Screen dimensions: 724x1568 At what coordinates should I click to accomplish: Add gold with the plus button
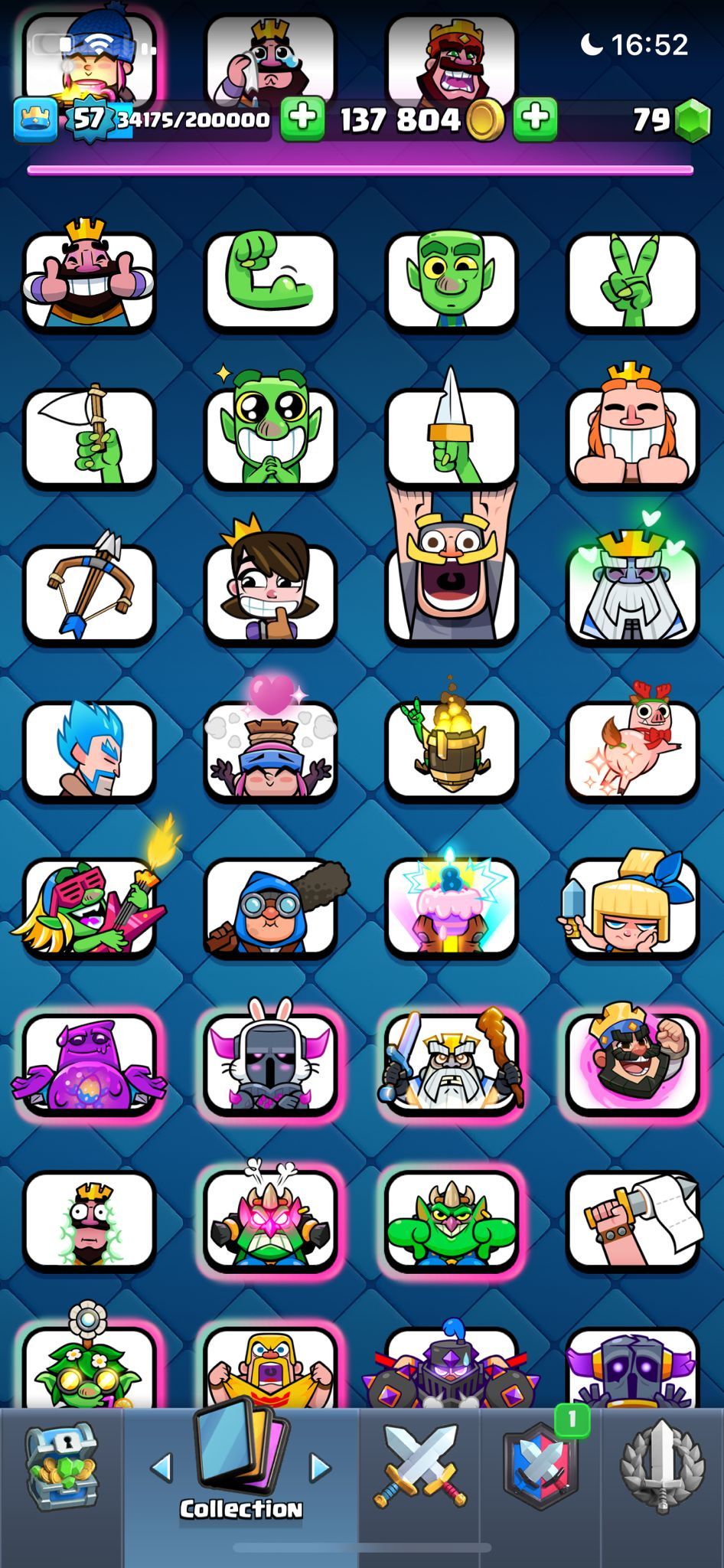pyautogui.click(x=535, y=119)
